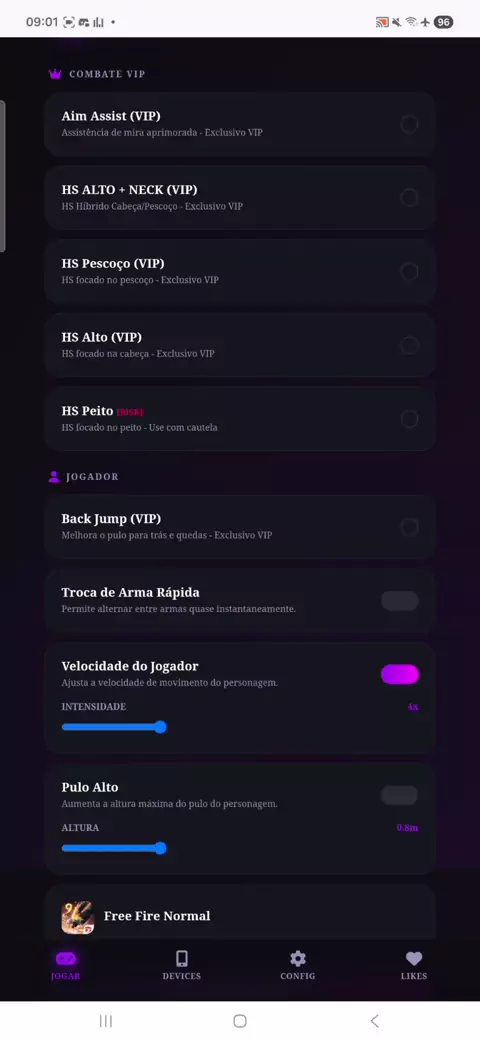Select the HS Peito risk option

coord(409,419)
